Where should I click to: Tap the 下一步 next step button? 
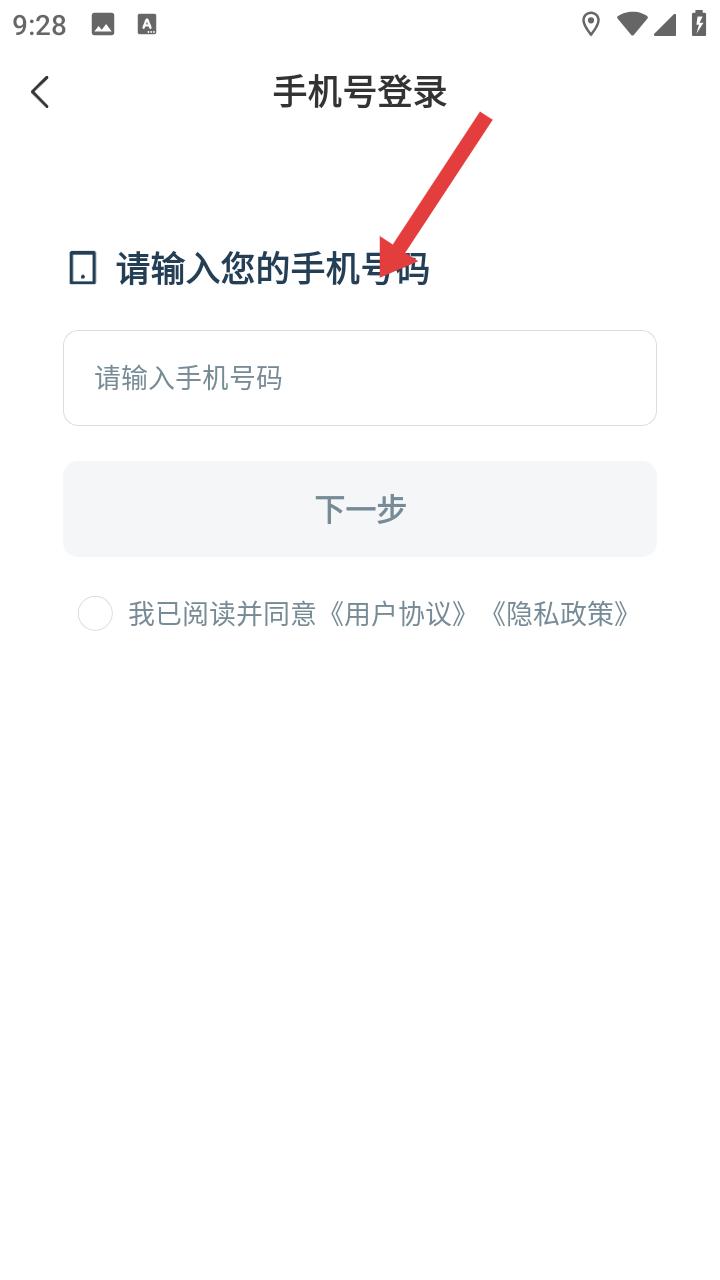click(x=360, y=509)
